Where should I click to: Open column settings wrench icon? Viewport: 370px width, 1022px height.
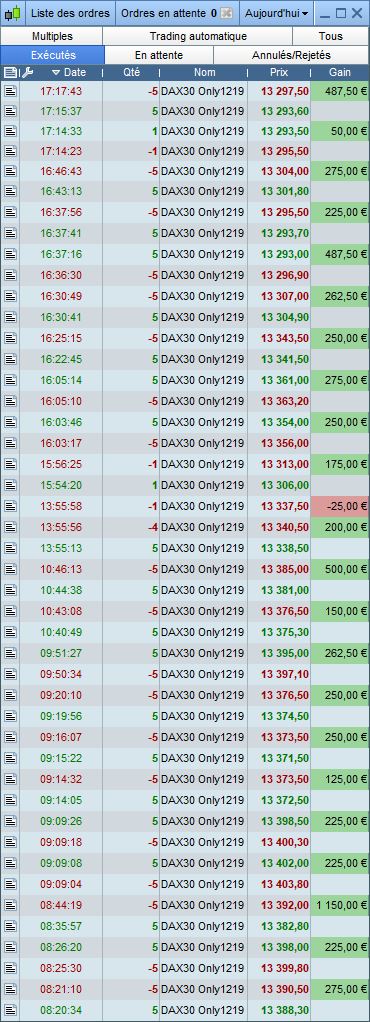point(27,72)
